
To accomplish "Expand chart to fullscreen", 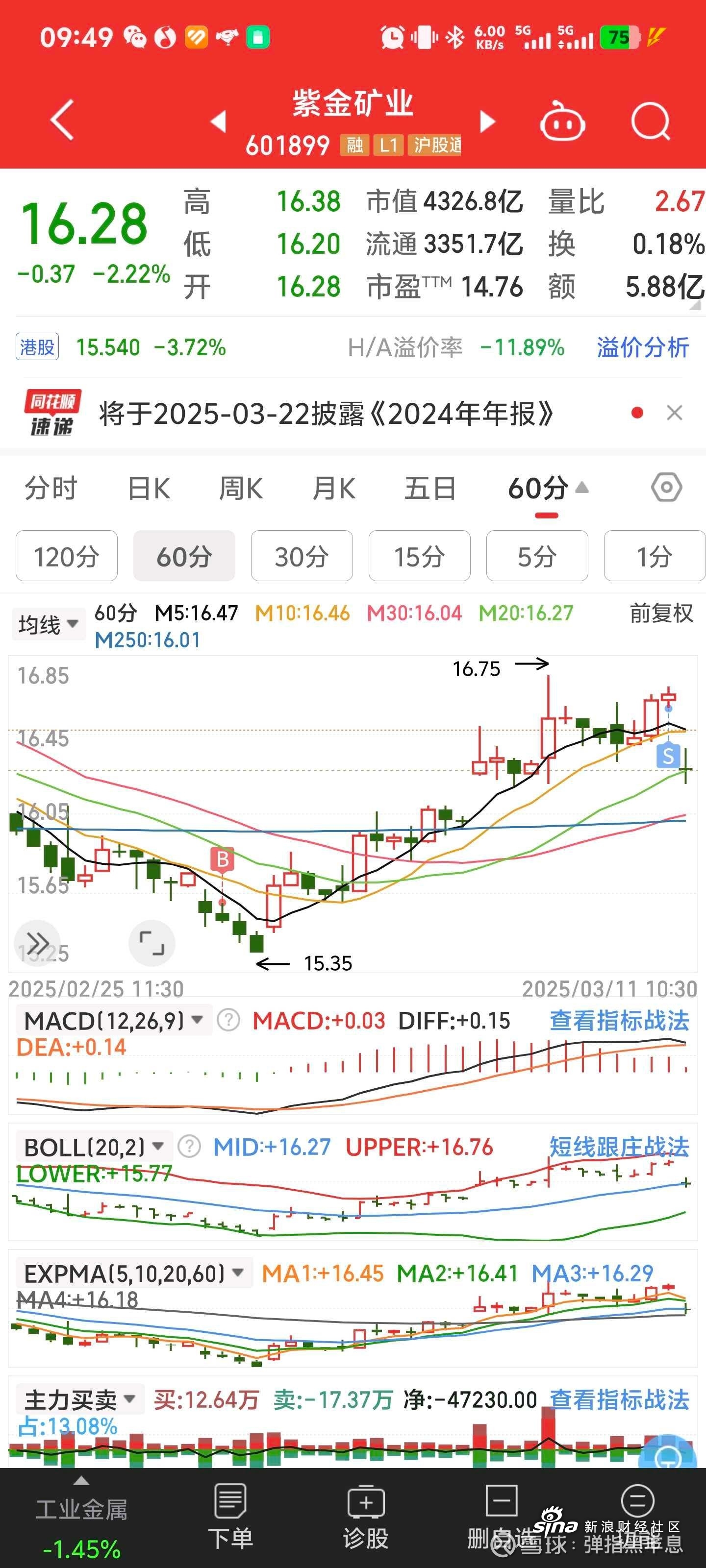I will (x=151, y=943).
